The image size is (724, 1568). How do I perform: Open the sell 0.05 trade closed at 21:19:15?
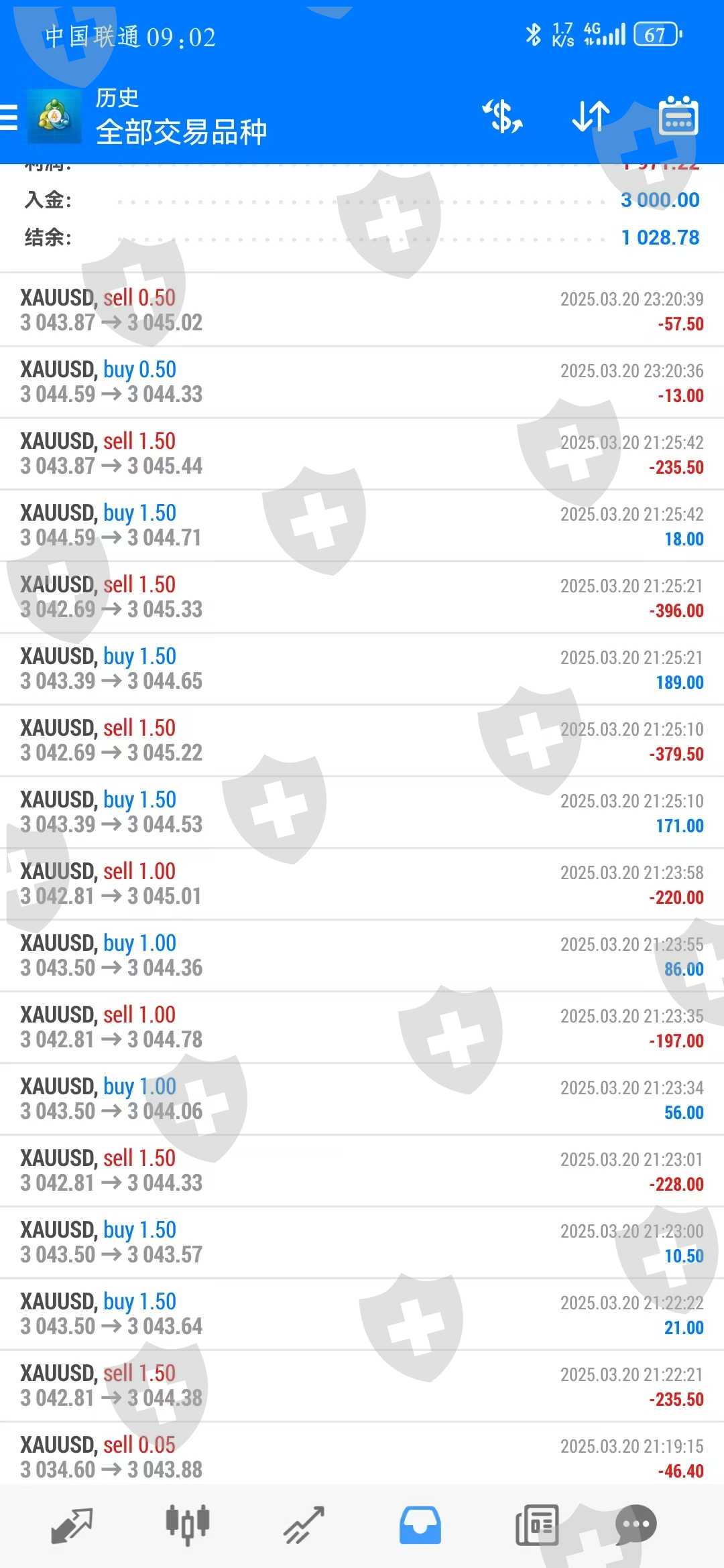(362, 1457)
